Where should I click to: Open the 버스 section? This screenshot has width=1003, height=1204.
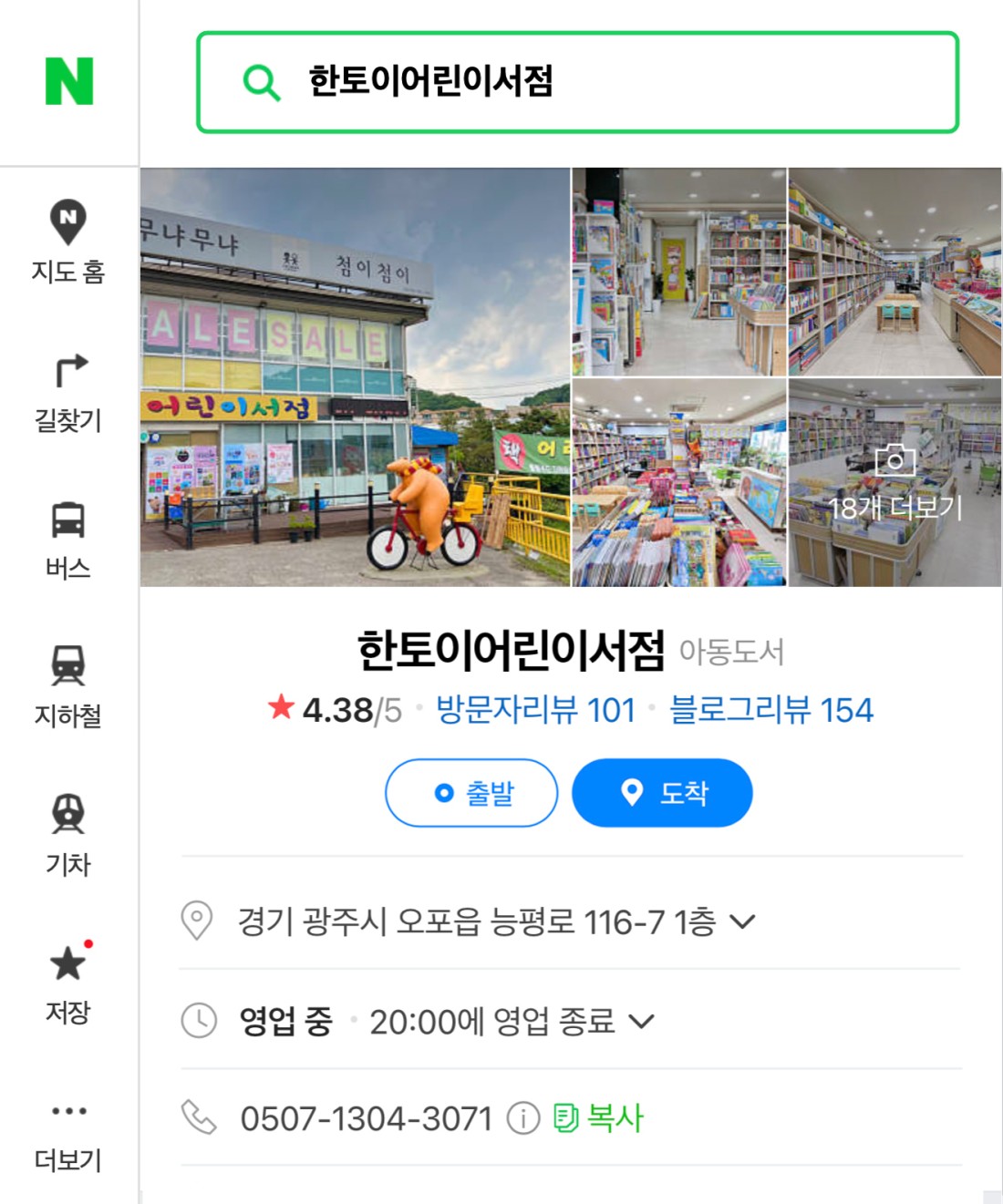click(68, 540)
